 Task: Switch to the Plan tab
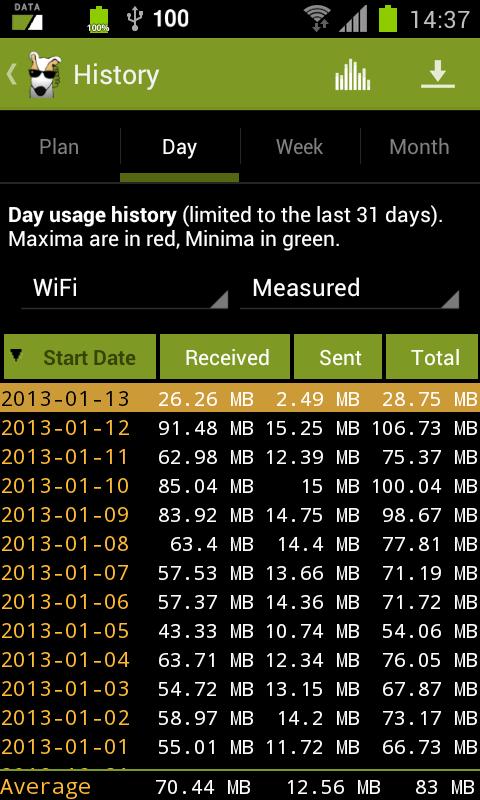click(x=59, y=147)
